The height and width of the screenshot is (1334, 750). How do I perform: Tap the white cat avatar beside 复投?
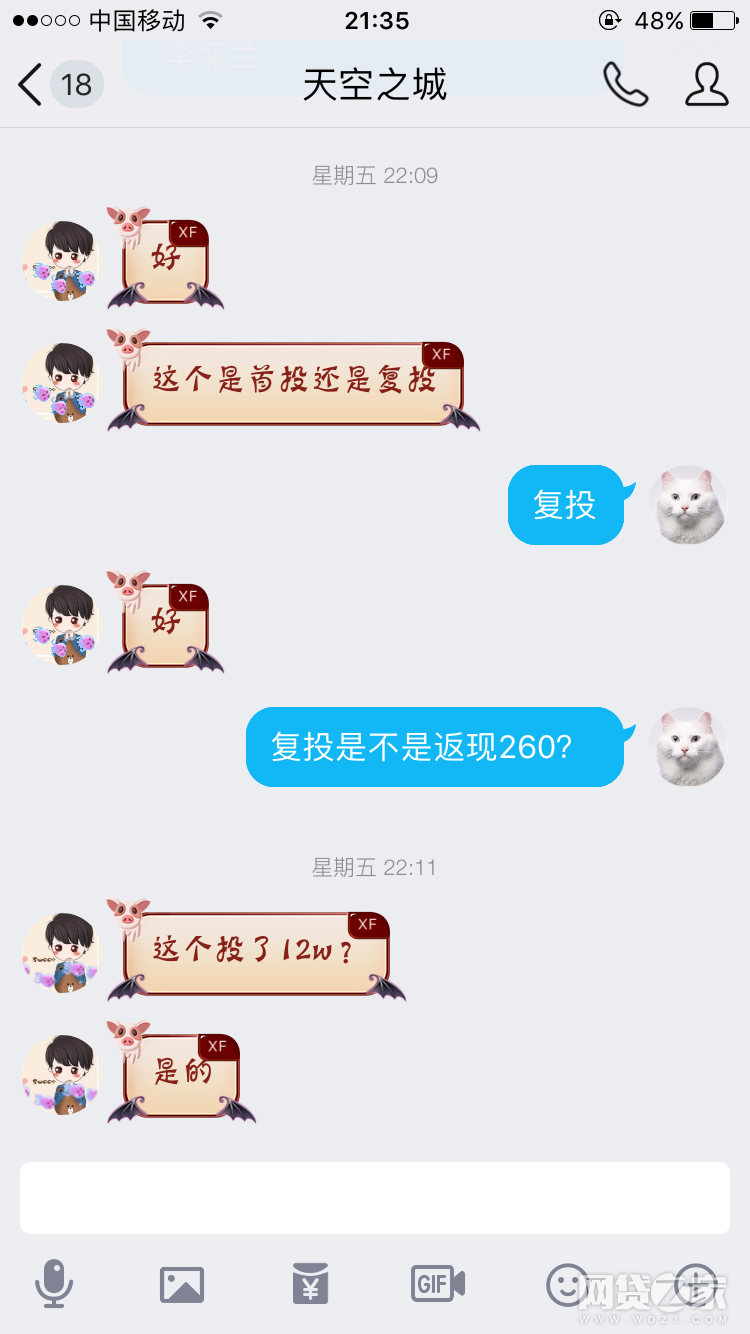(687, 505)
